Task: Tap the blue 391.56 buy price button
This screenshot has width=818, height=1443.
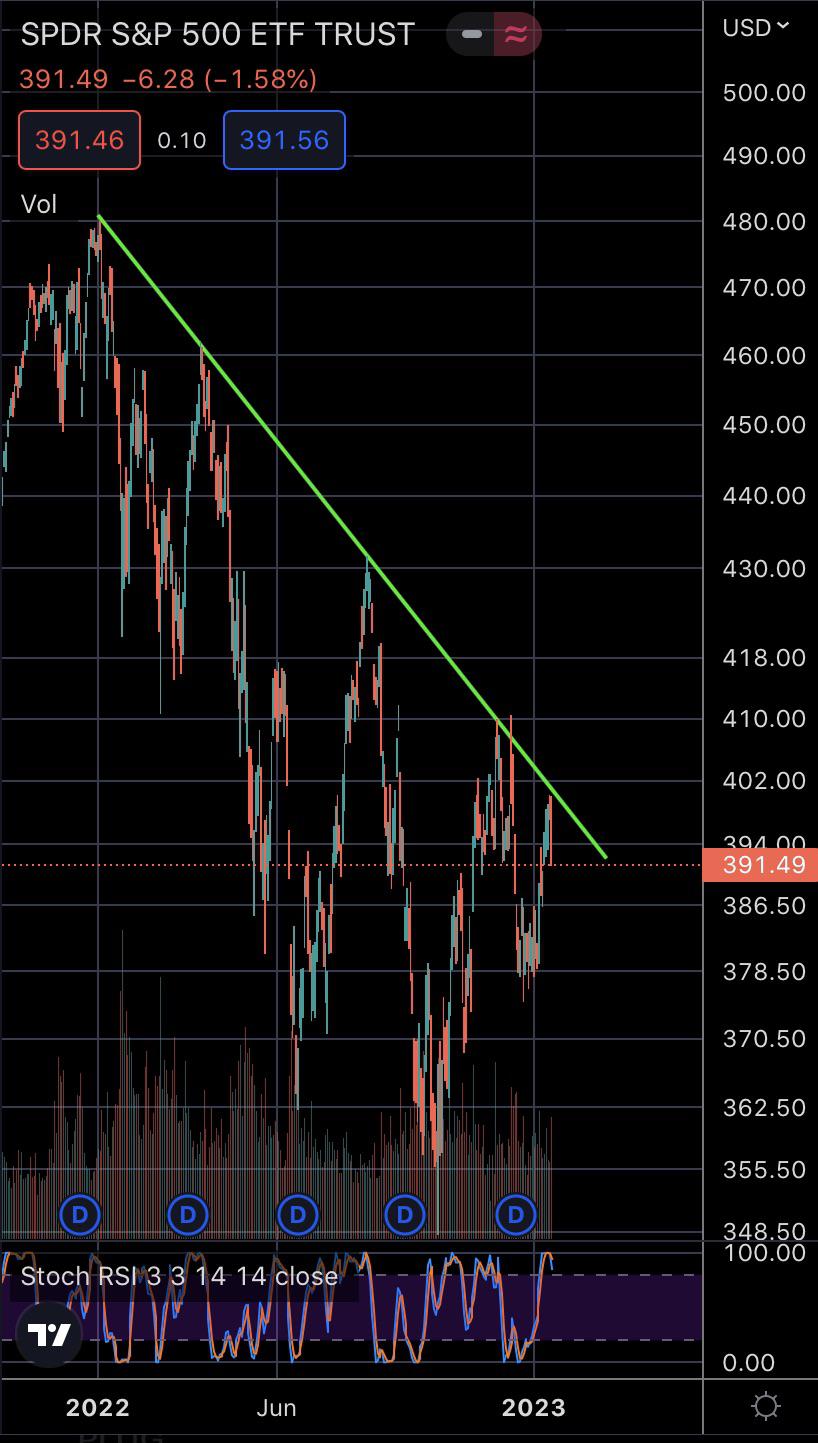Action: (x=284, y=140)
